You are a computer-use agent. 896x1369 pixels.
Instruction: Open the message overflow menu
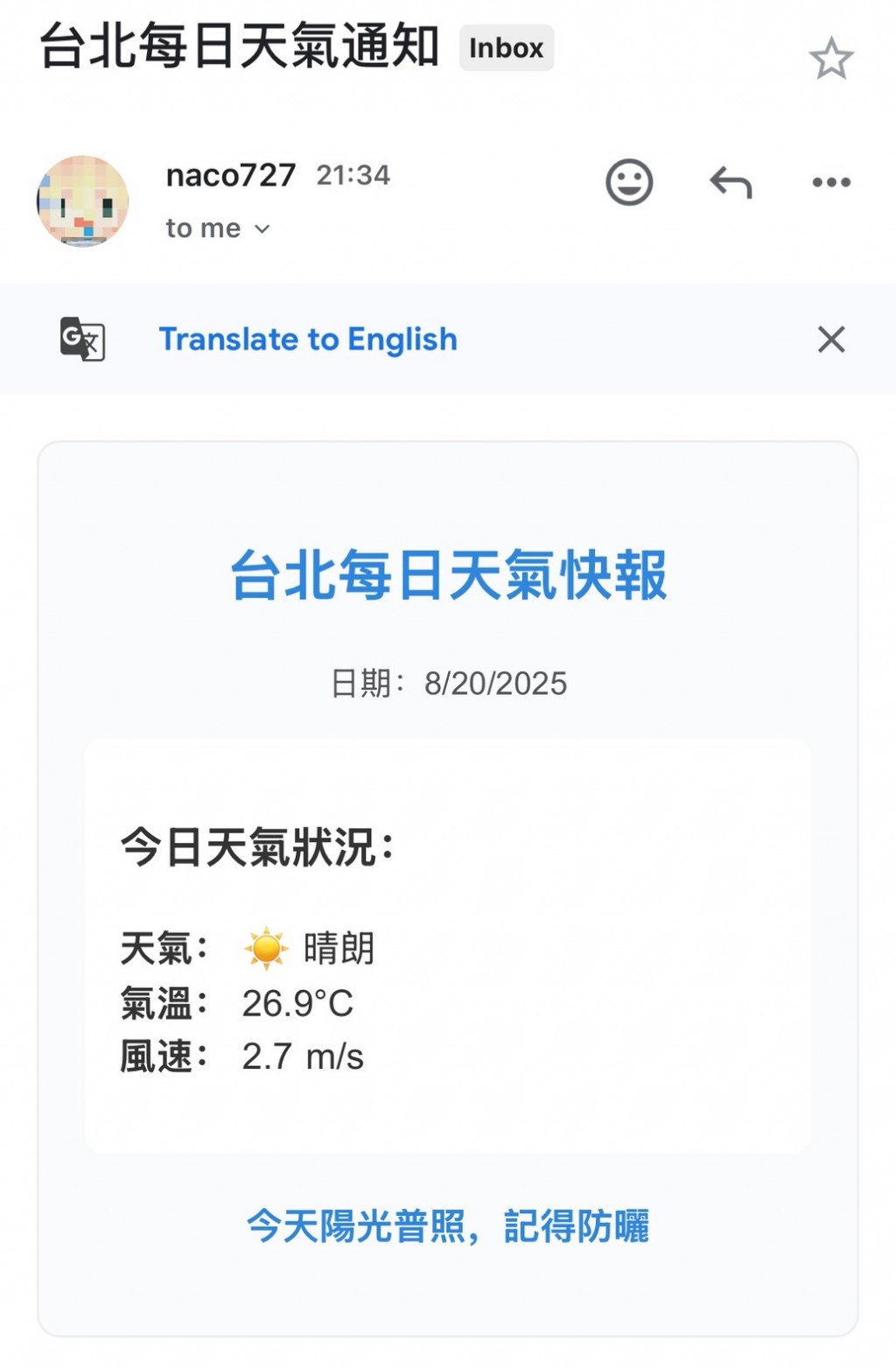click(x=830, y=183)
